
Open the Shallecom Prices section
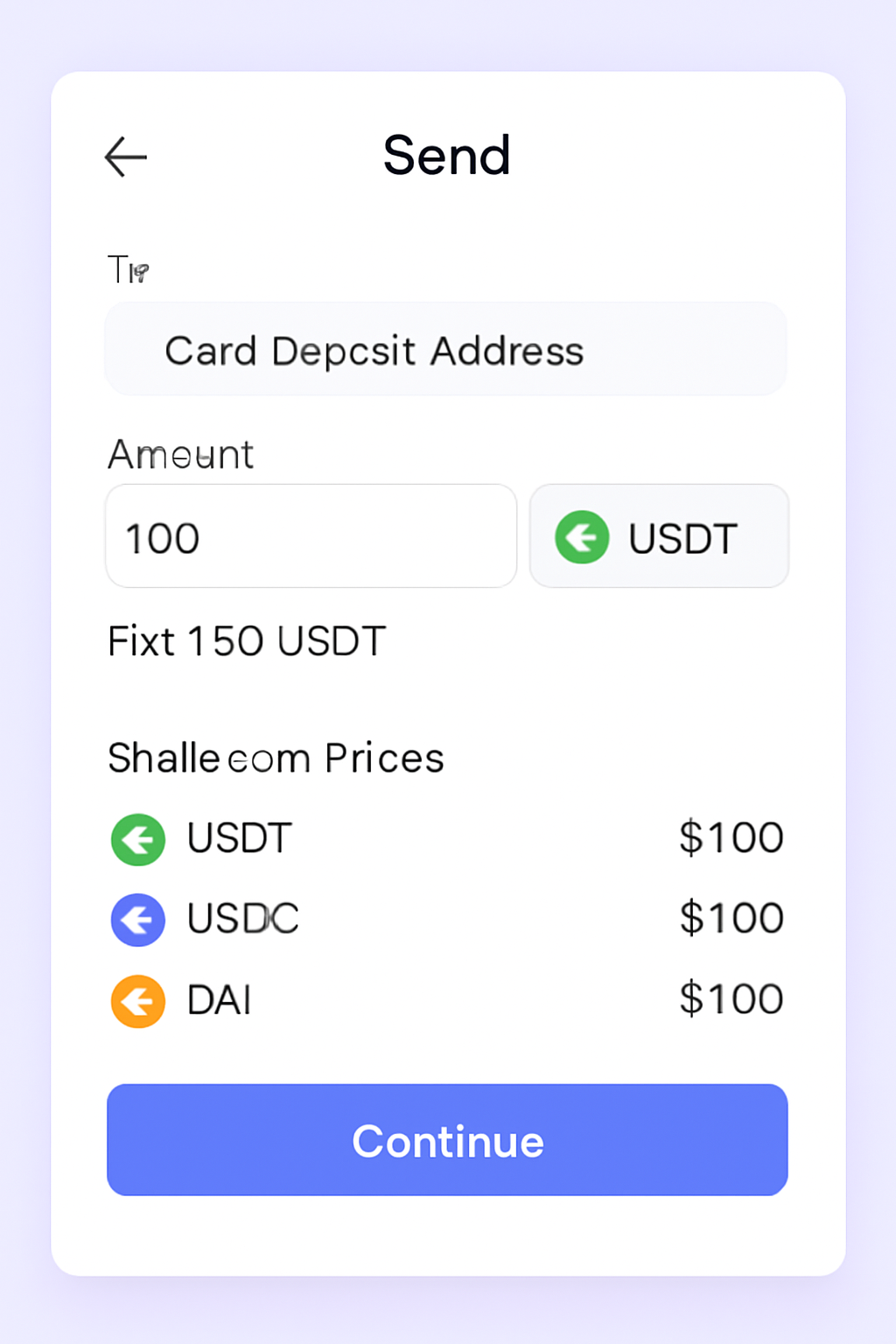click(276, 758)
